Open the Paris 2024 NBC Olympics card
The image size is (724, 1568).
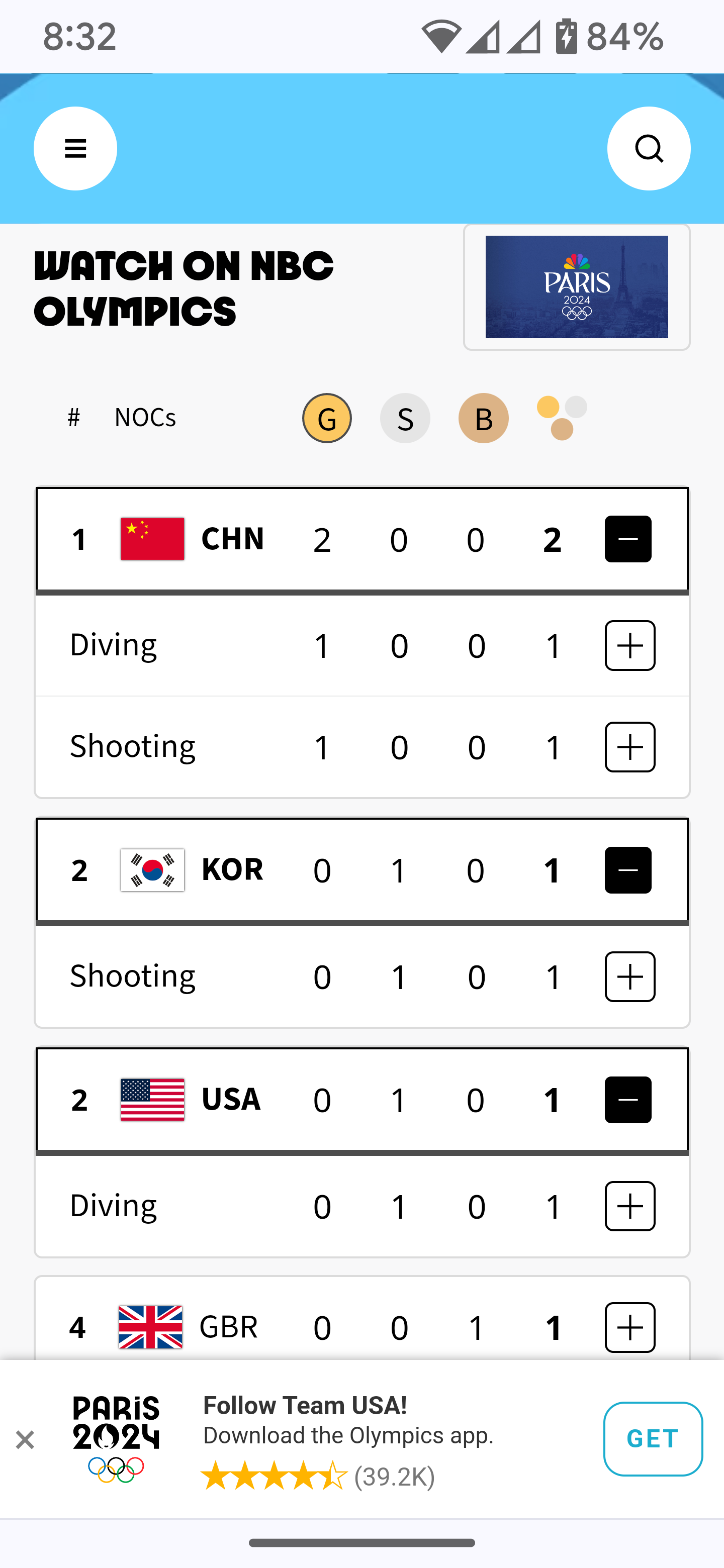coord(576,286)
